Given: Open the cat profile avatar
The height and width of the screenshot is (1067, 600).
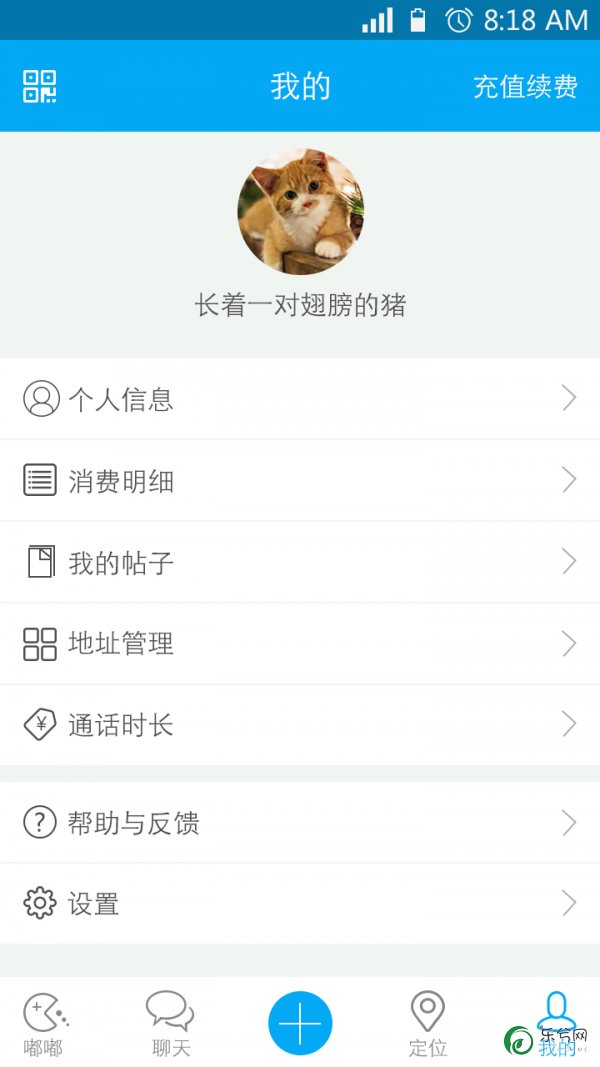Looking at the screenshot, I should point(300,211).
